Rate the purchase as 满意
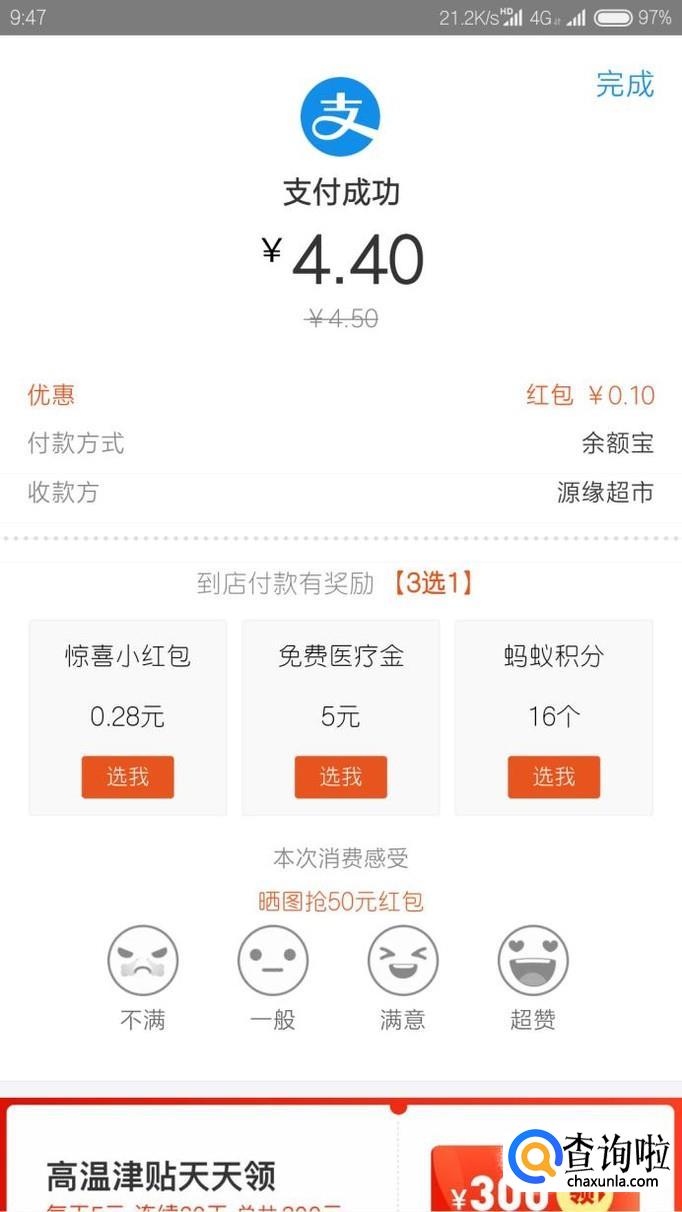 (403, 962)
